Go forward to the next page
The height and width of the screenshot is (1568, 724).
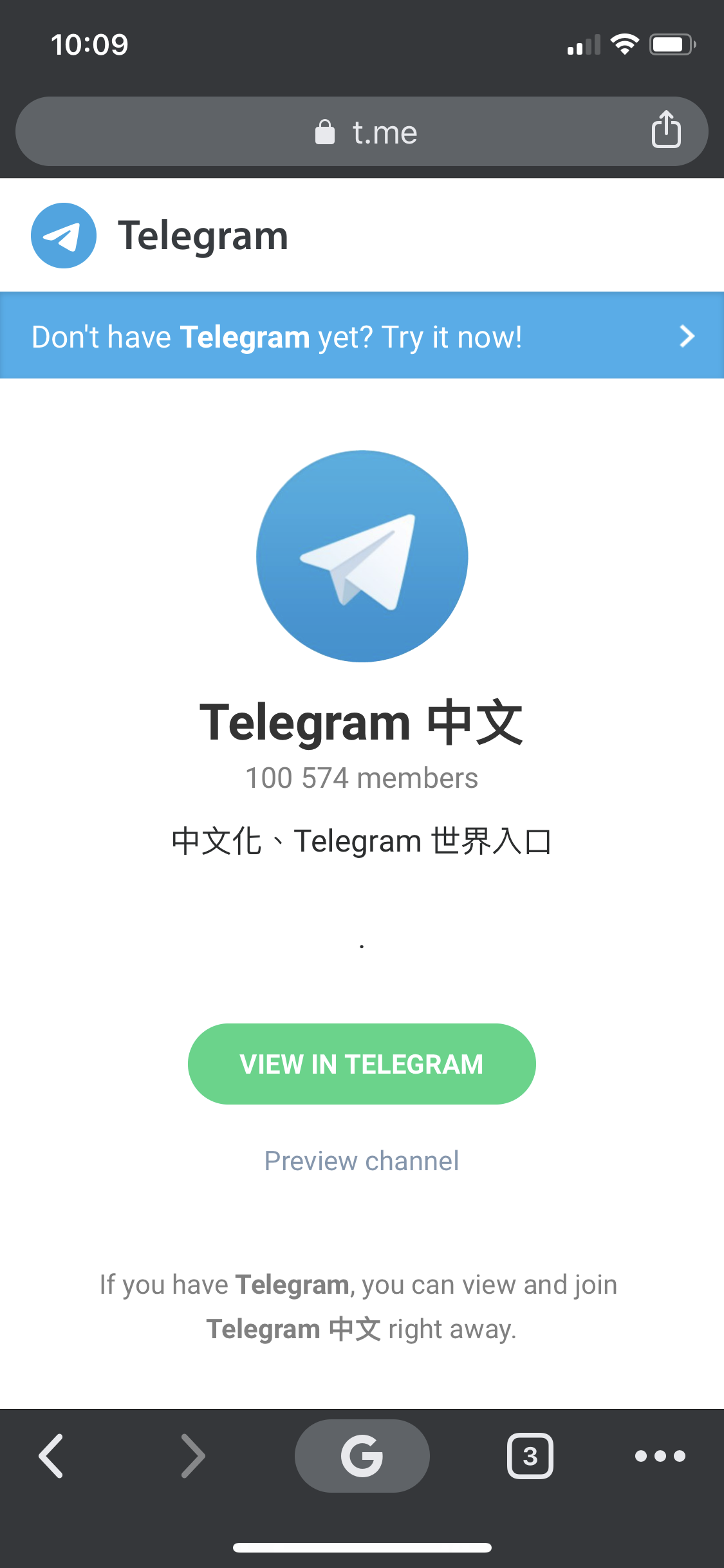(x=192, y=1456)
